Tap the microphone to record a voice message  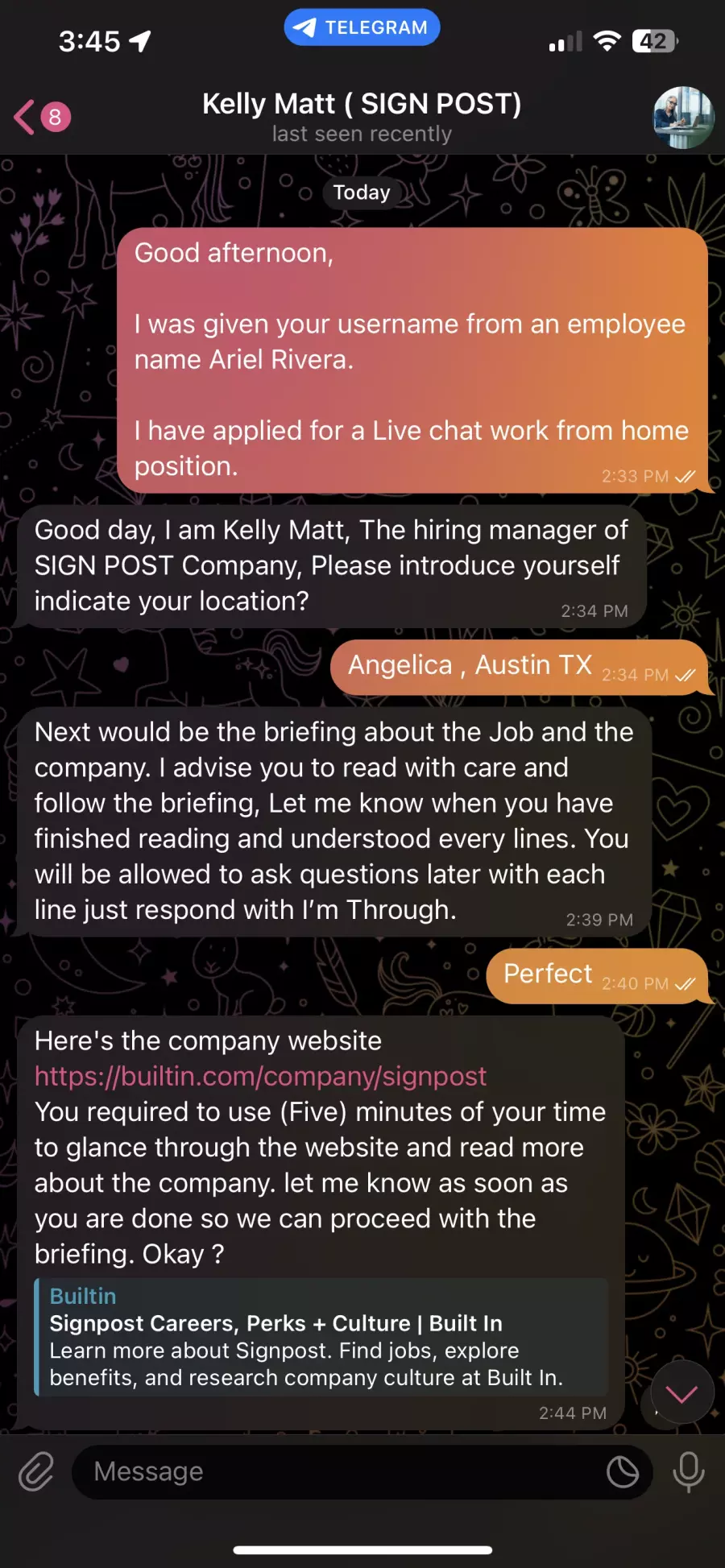pos(689,1472)
